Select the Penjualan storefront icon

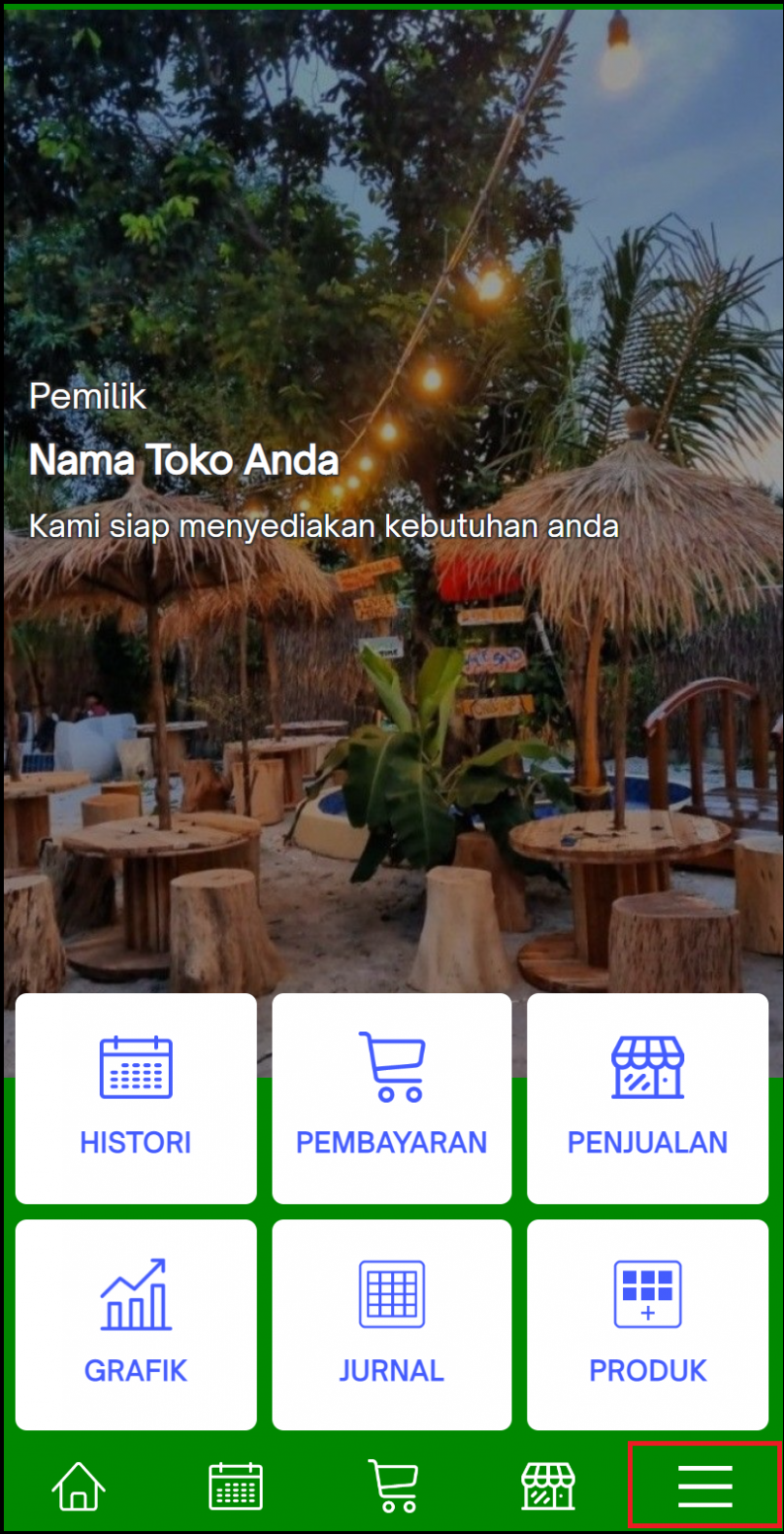coord(647,1068)
